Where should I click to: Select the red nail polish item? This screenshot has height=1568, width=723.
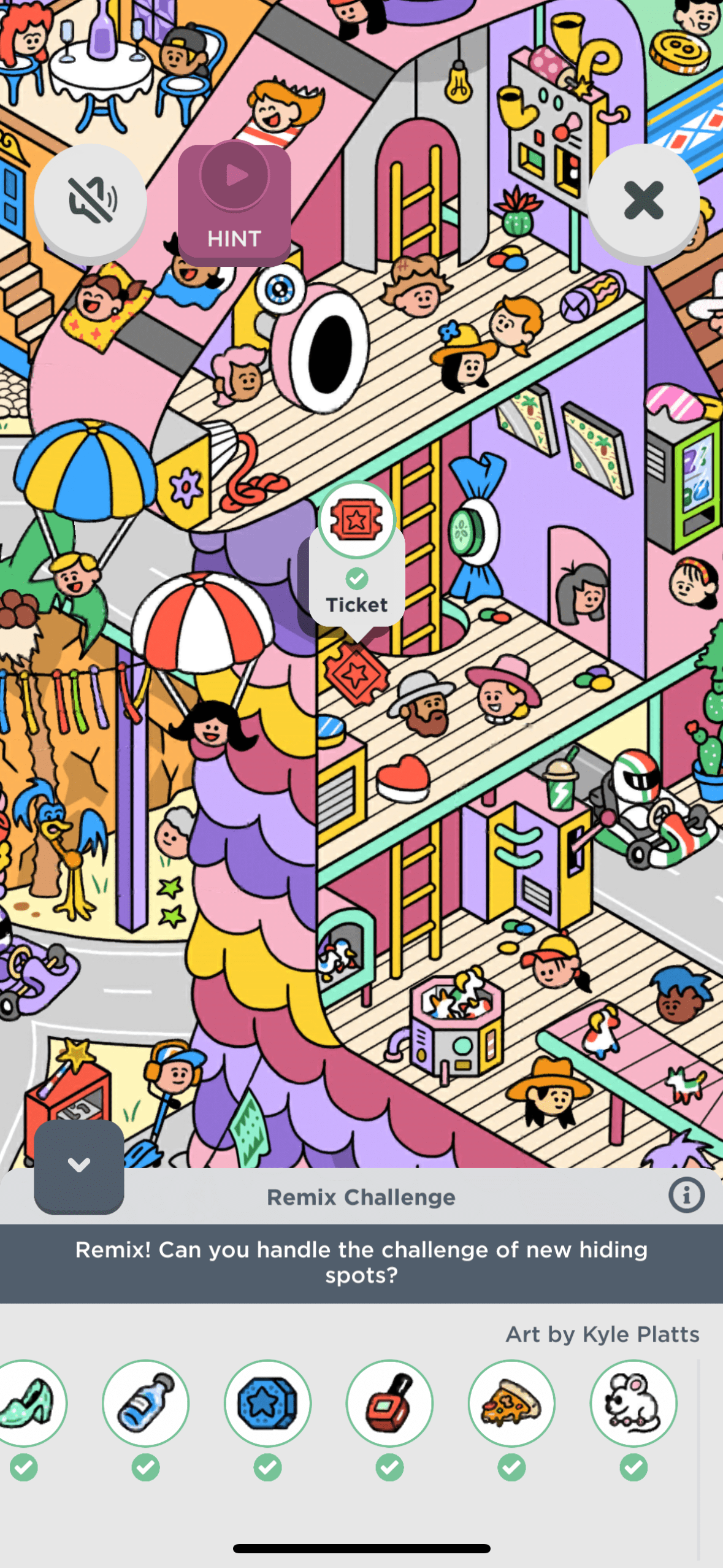(x=389, y=1403)
